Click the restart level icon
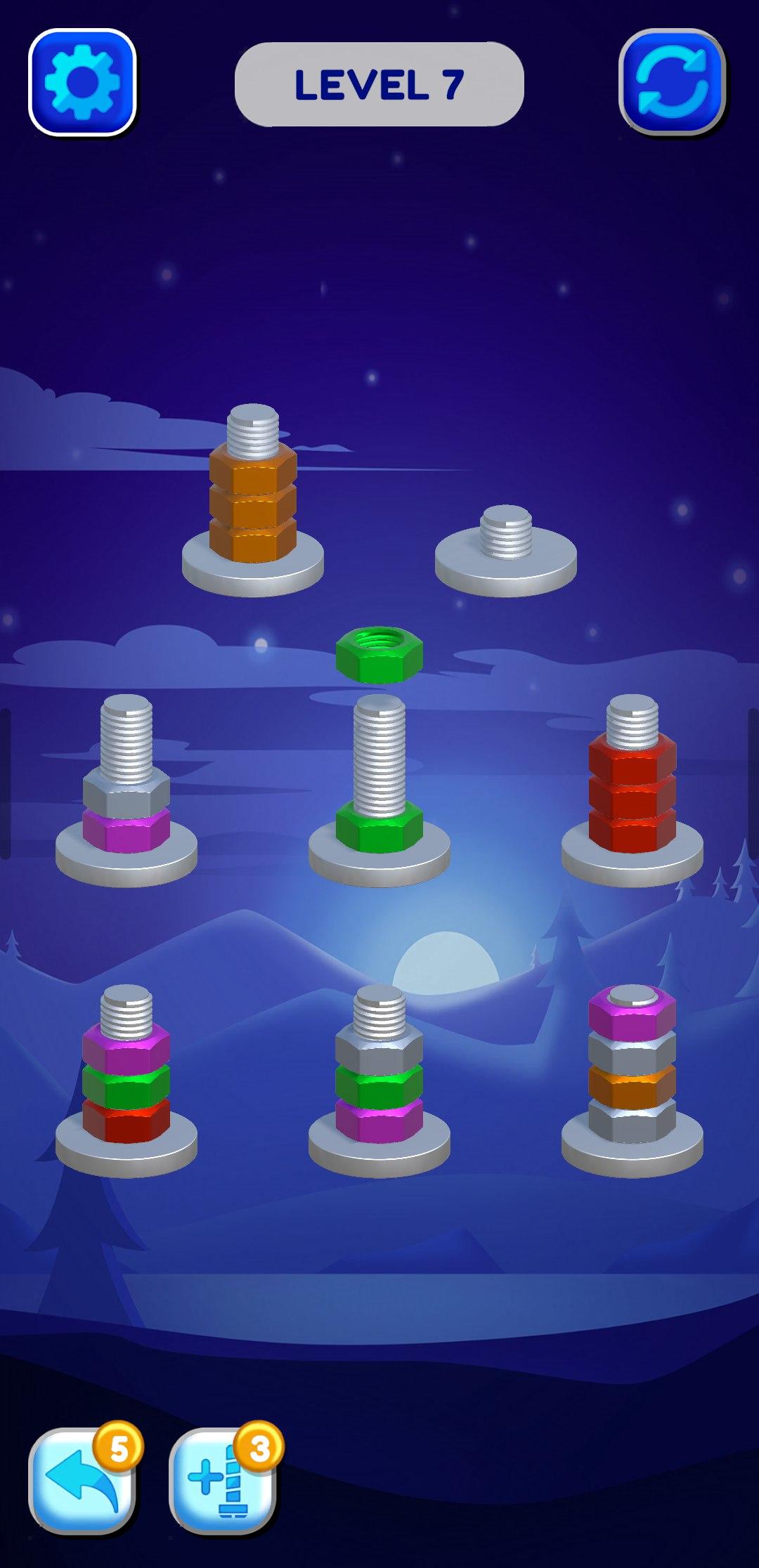The height and width of the screenshot is (1568, 759). [673, 83]
